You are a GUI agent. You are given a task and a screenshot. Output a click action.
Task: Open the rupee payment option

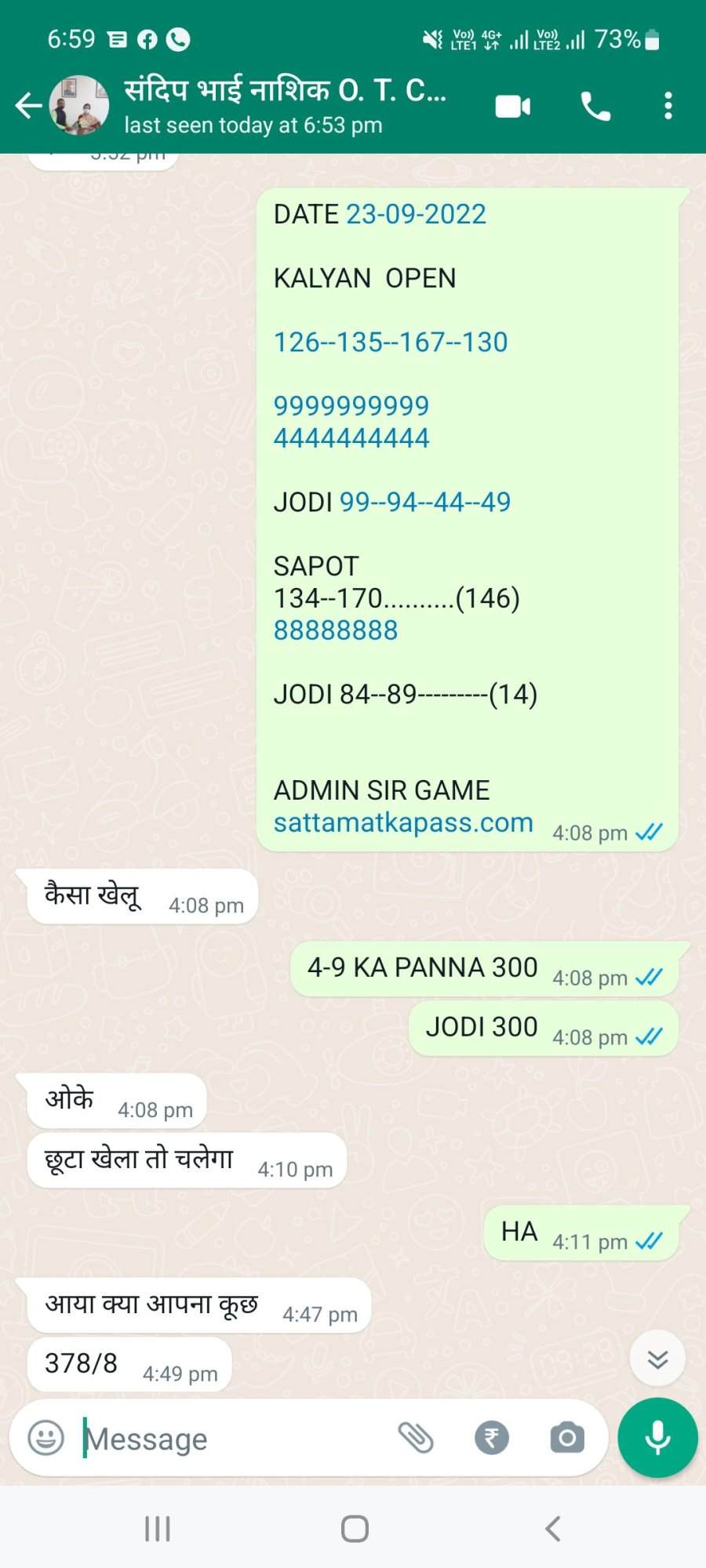click(492, 1438)
